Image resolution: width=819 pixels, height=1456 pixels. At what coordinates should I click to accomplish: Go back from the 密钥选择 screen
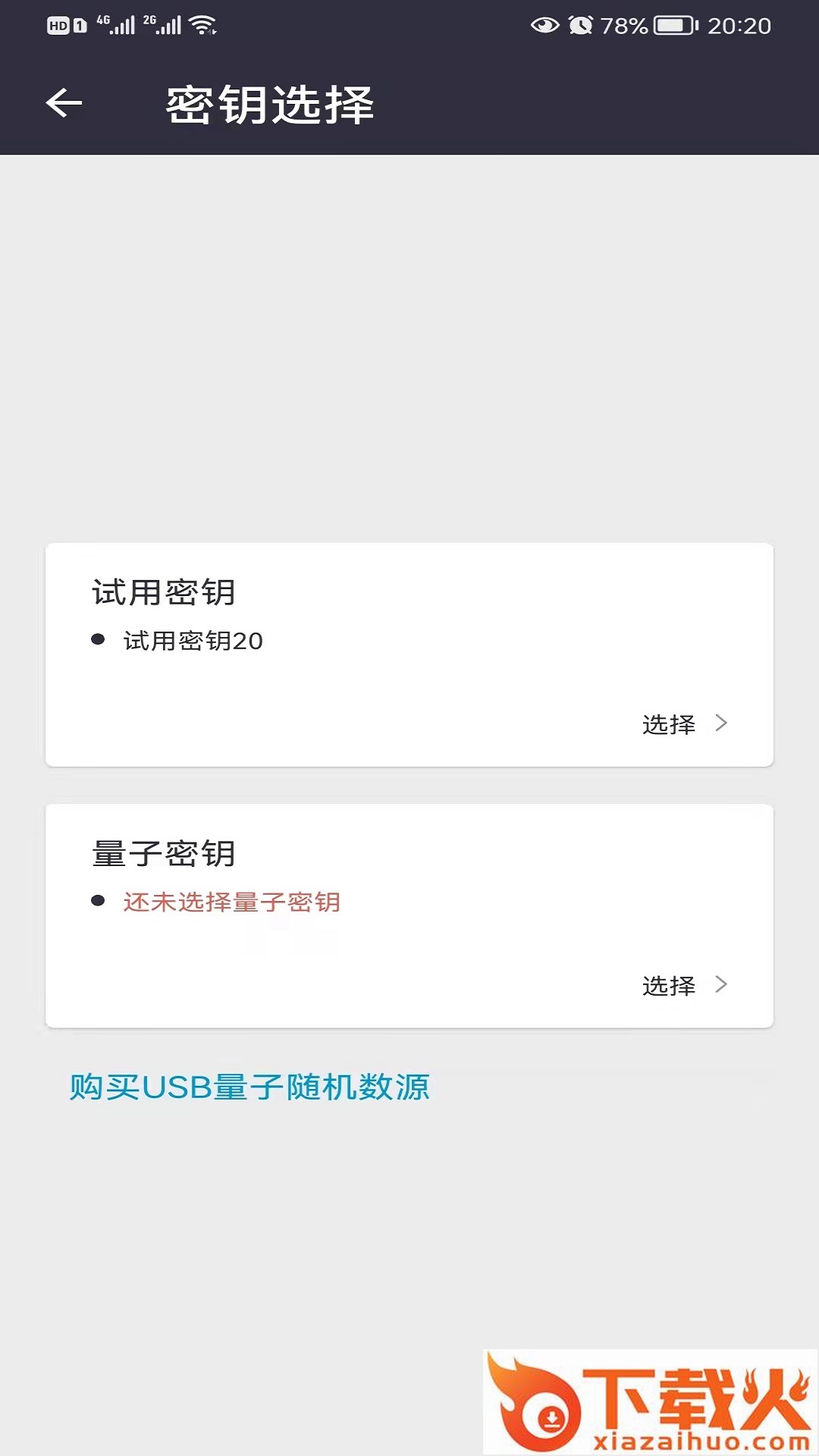point(64,103)
